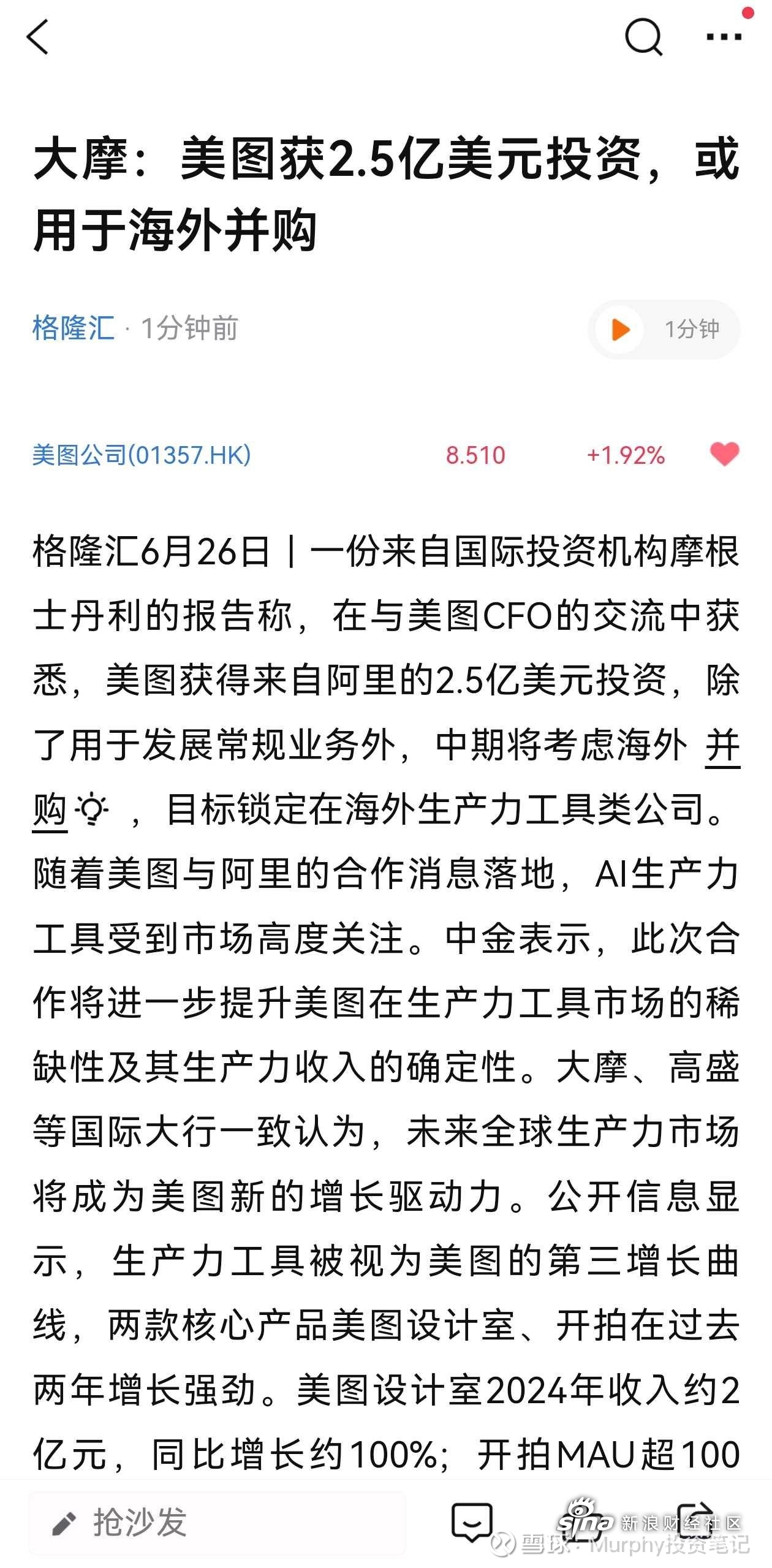The width and height of the screenshot is (772, 1568).
Task: Play the 1分钟 audio reading
Action: 621,330
